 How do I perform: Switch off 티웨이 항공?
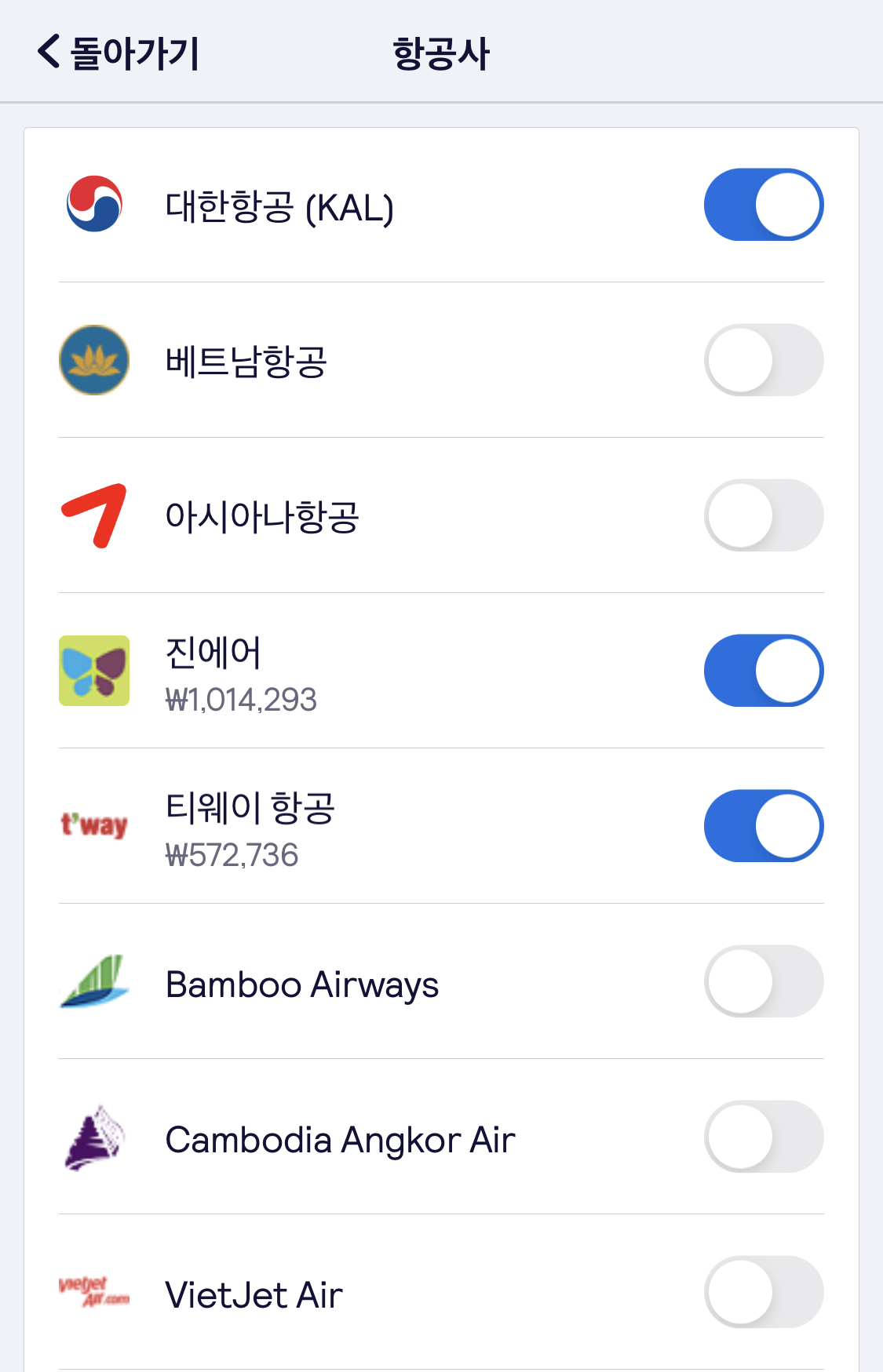click(x=763, y=826)
